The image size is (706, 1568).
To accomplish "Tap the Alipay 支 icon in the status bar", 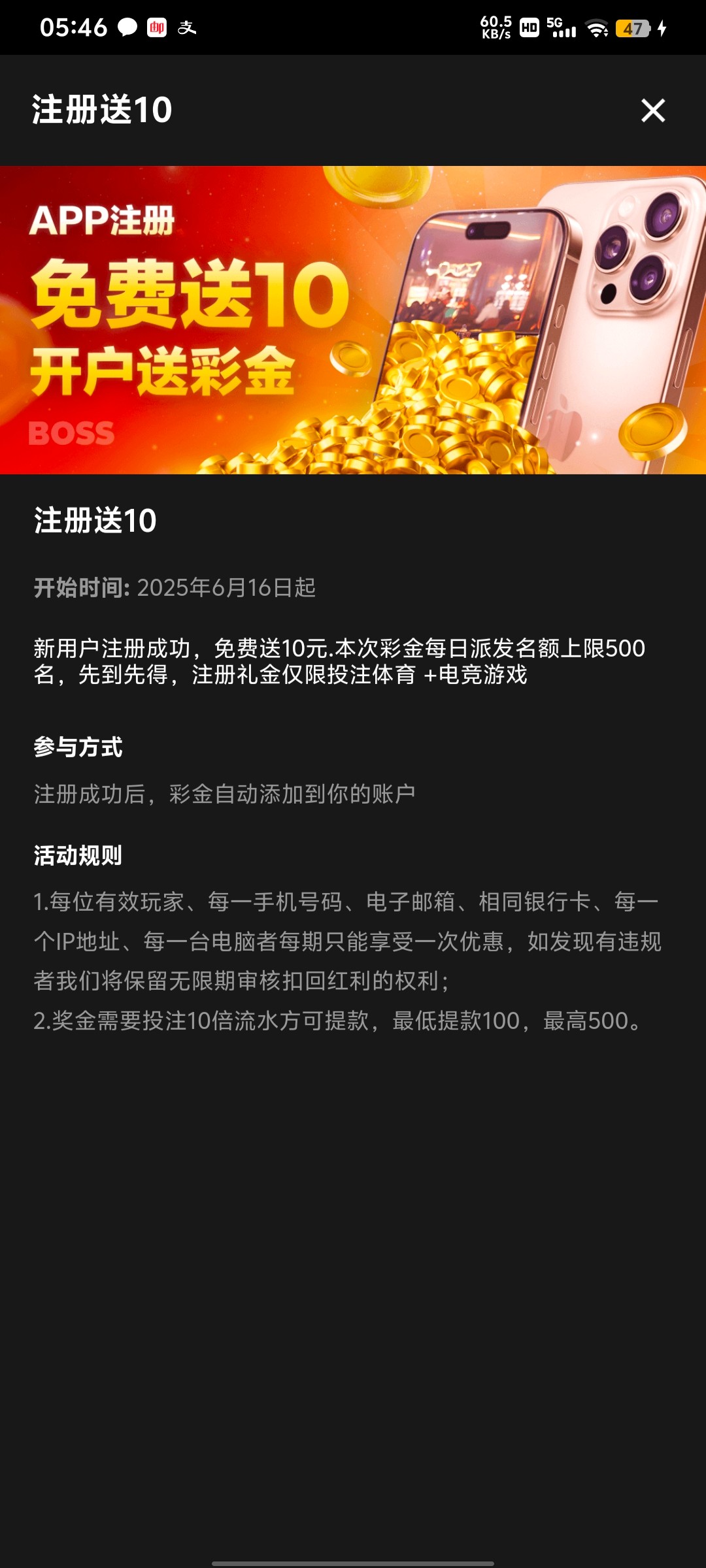I will pos(188,27).
